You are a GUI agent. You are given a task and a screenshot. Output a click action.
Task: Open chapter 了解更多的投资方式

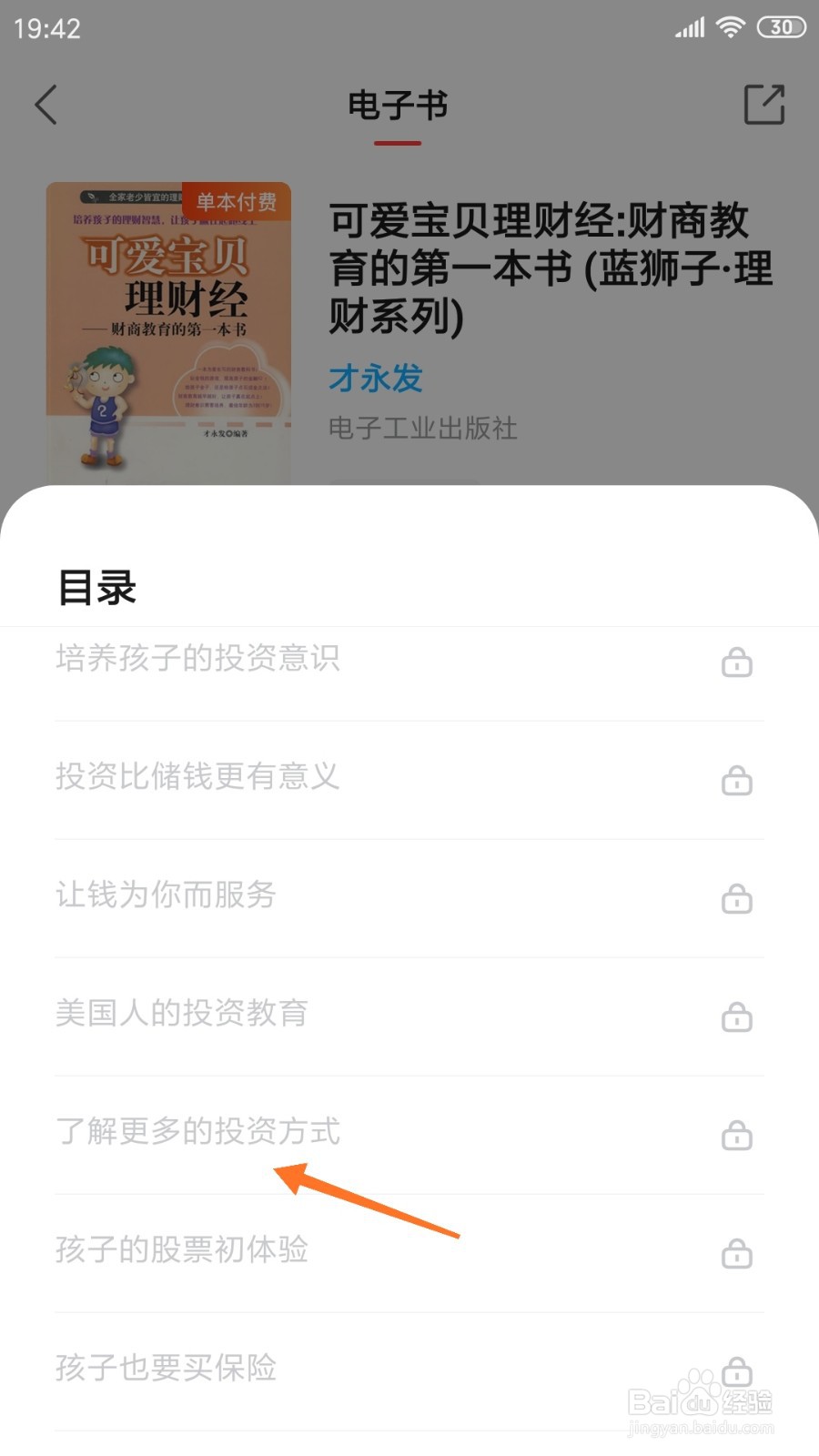[x=409, y=1135]
